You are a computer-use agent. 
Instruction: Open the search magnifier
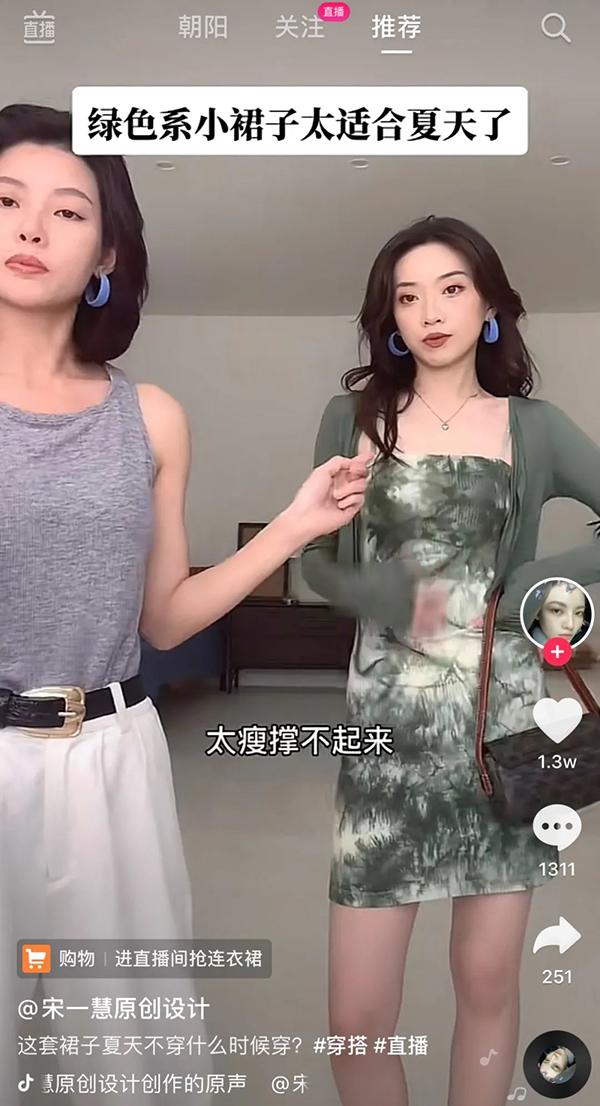click(556, 27)
